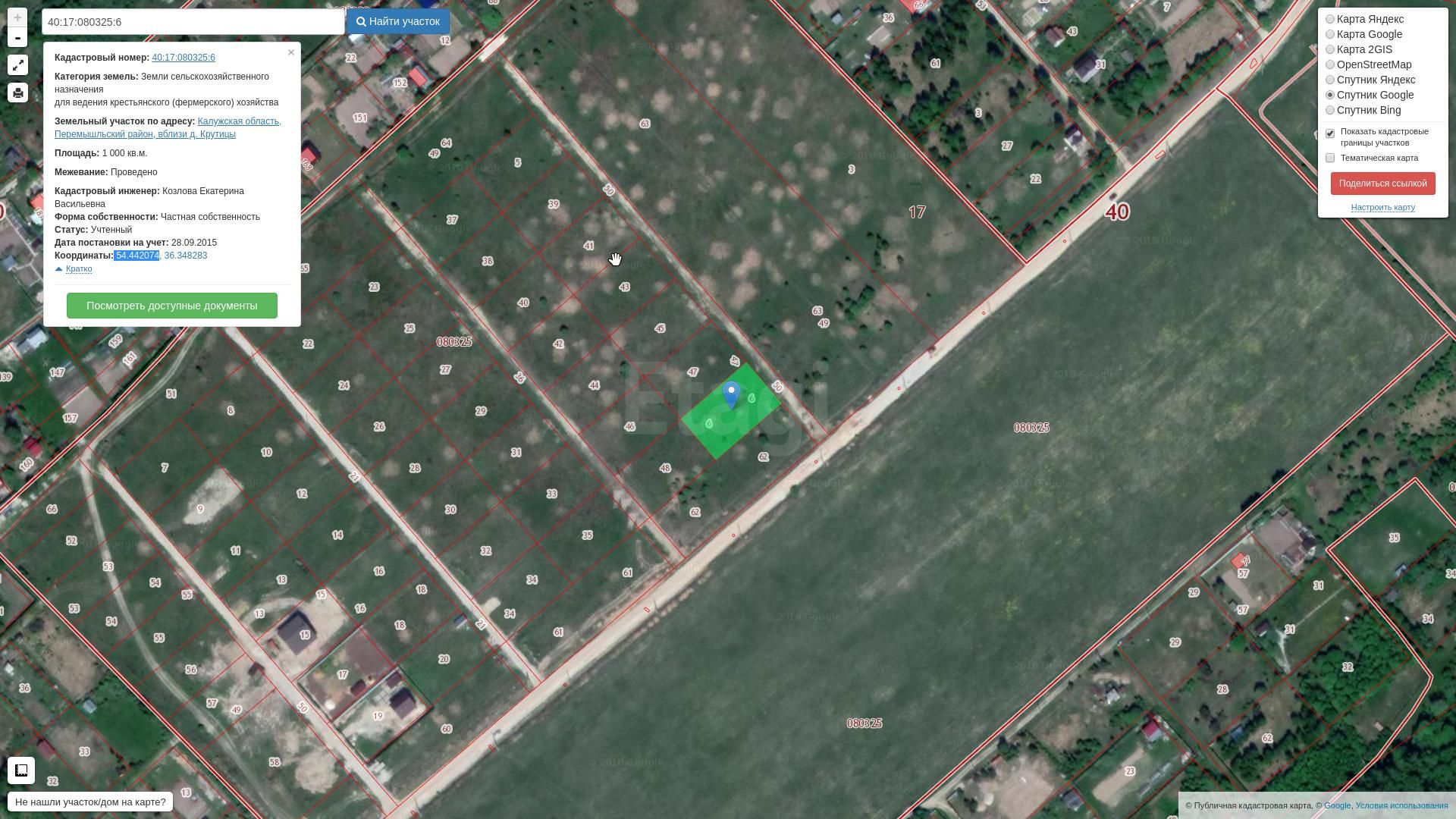Tap Не нашли участок/дом на карте?
This screenshot has width=1456, height=819.
pos(90,802)
